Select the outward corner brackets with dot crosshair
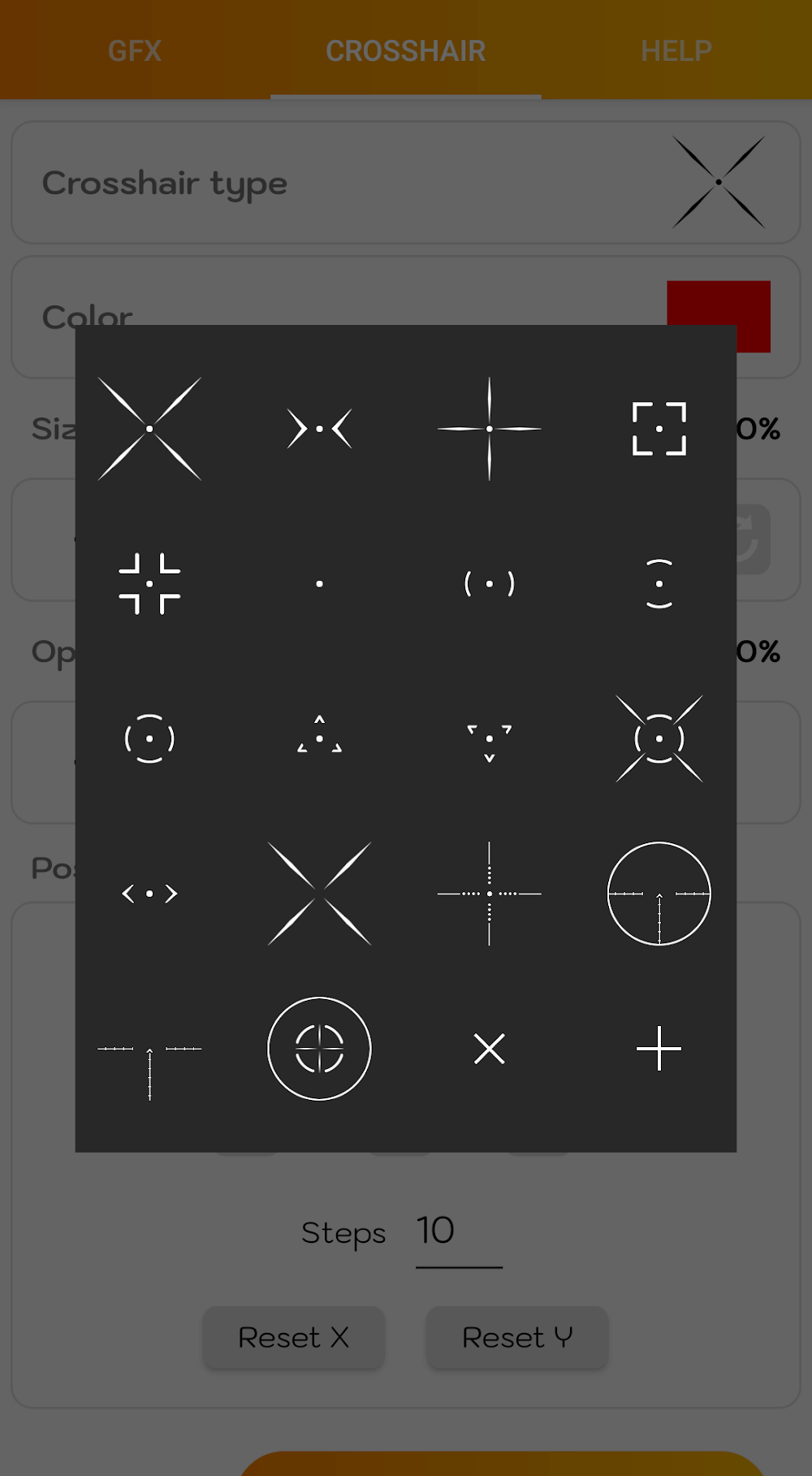The width and height of the screenshot is (812, 1476). click(149, 584)
